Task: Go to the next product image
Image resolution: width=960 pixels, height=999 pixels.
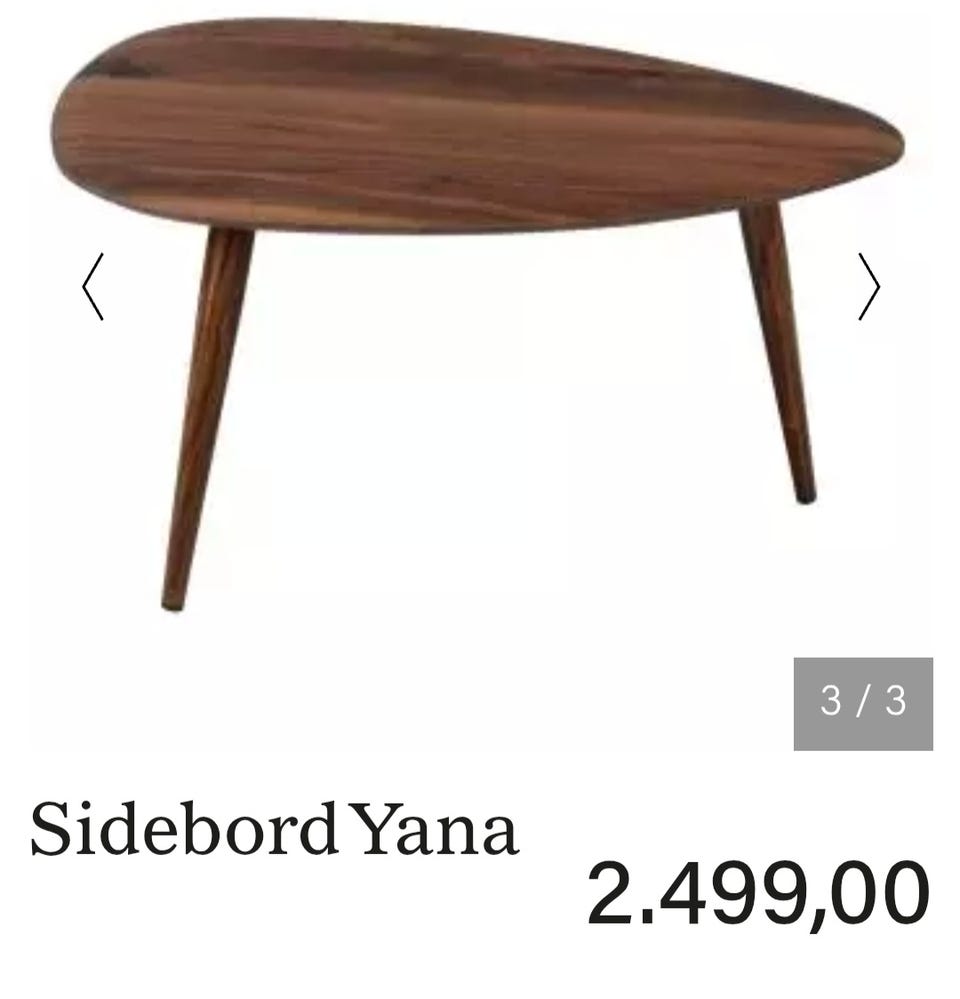Action: 868,287
